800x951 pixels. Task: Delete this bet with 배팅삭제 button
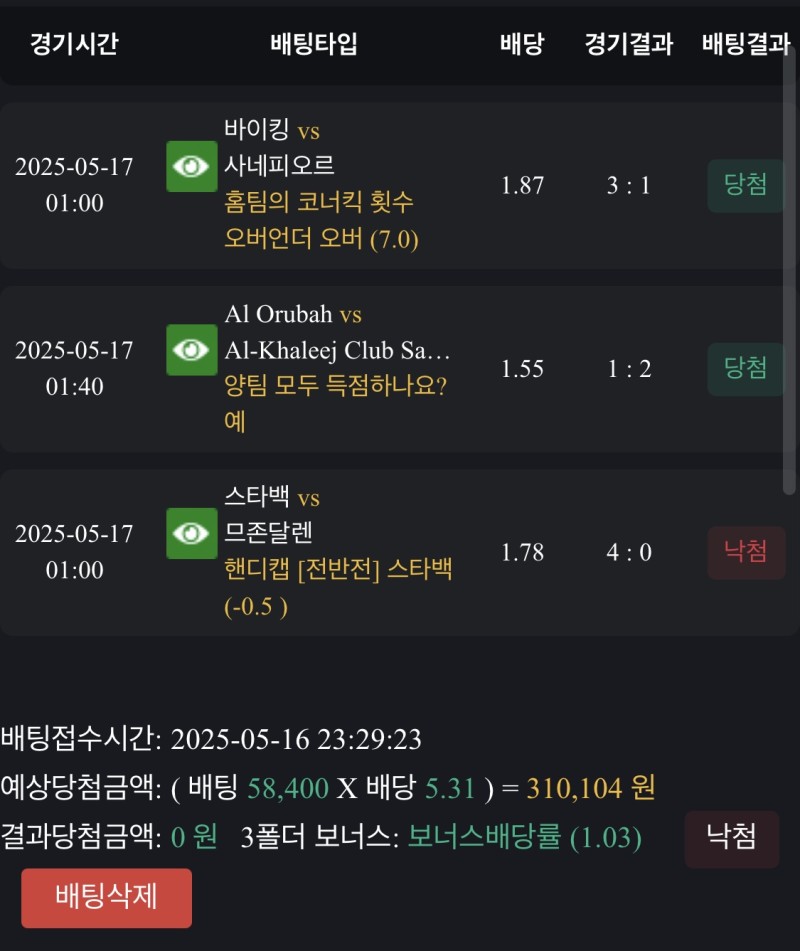click(x=106, y=897)
